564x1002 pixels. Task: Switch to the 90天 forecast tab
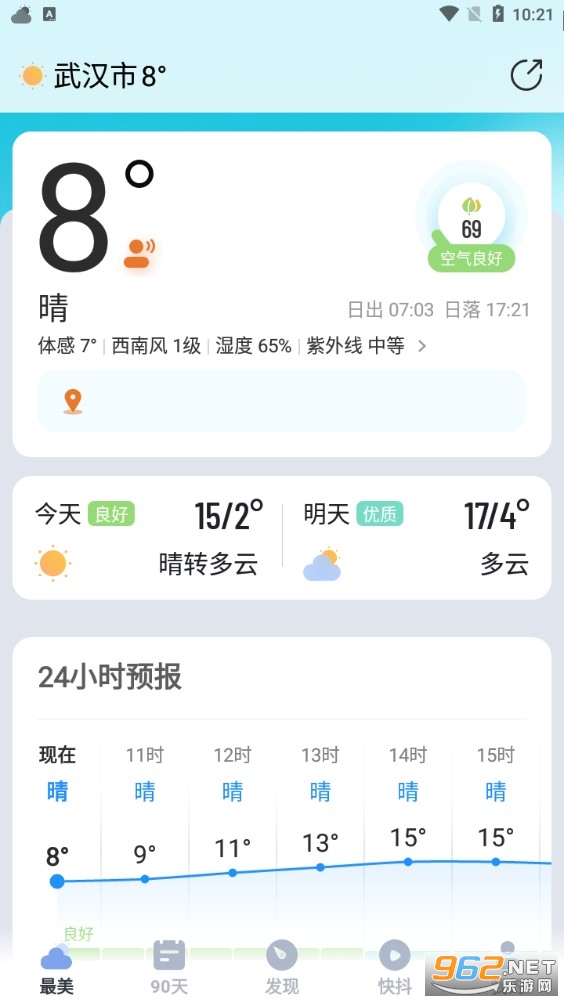[169, 967]
